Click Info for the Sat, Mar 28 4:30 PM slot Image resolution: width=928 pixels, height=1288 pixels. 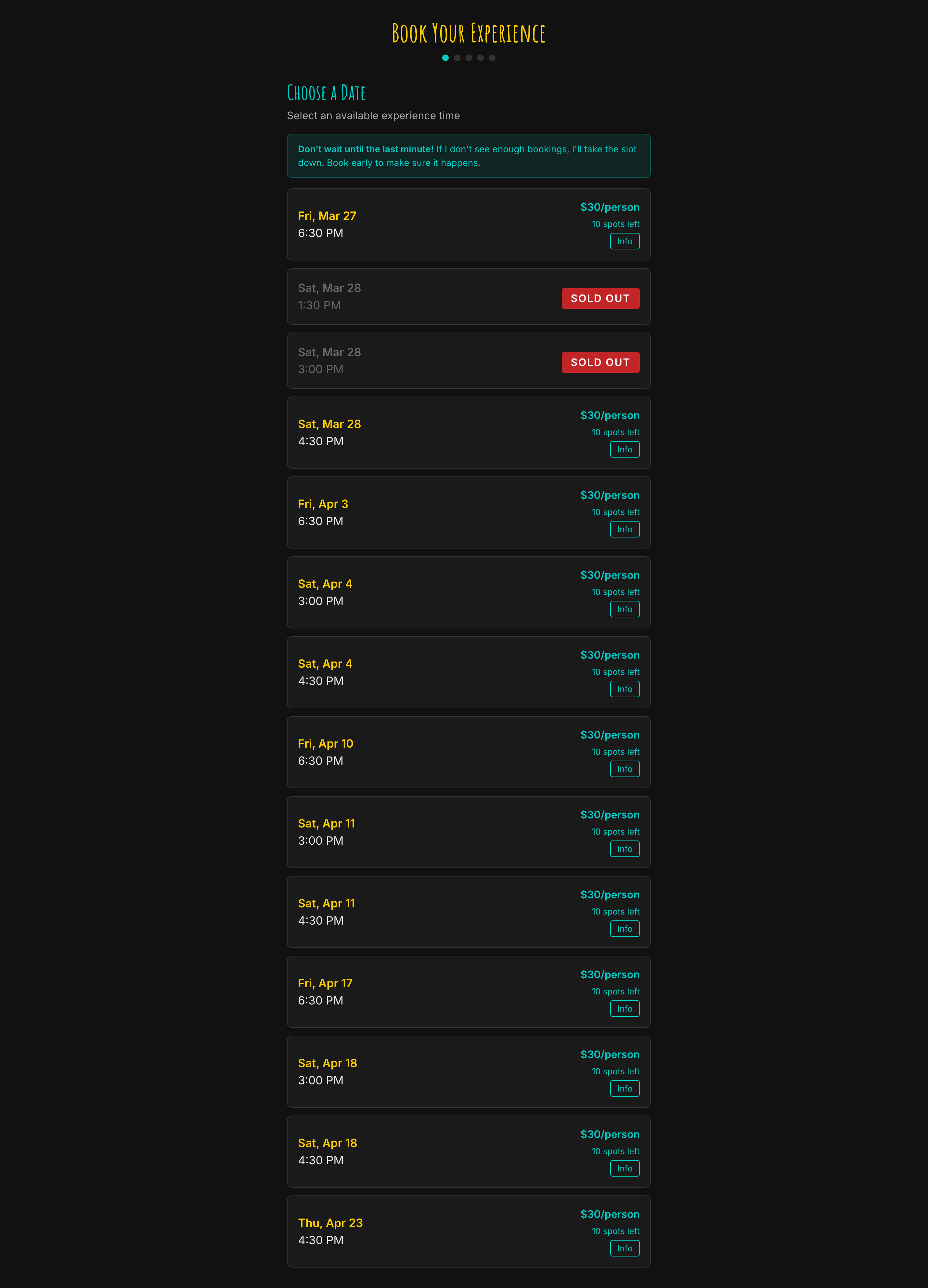625,449
